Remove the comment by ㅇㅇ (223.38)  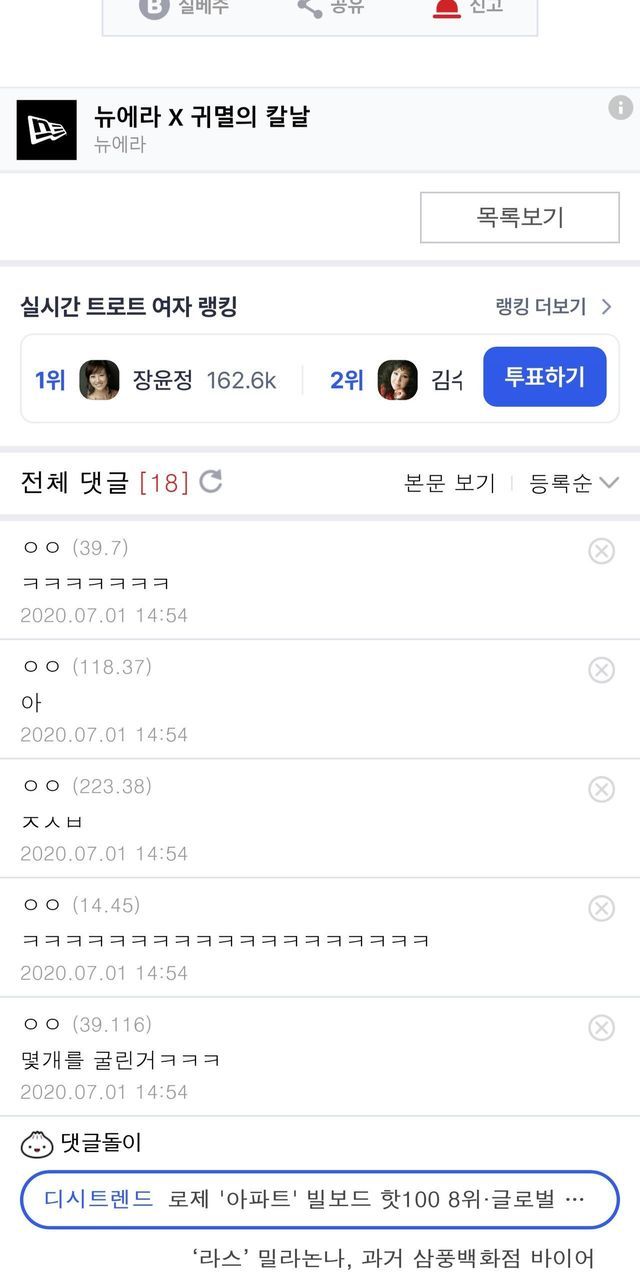click(x=601, y=790)
